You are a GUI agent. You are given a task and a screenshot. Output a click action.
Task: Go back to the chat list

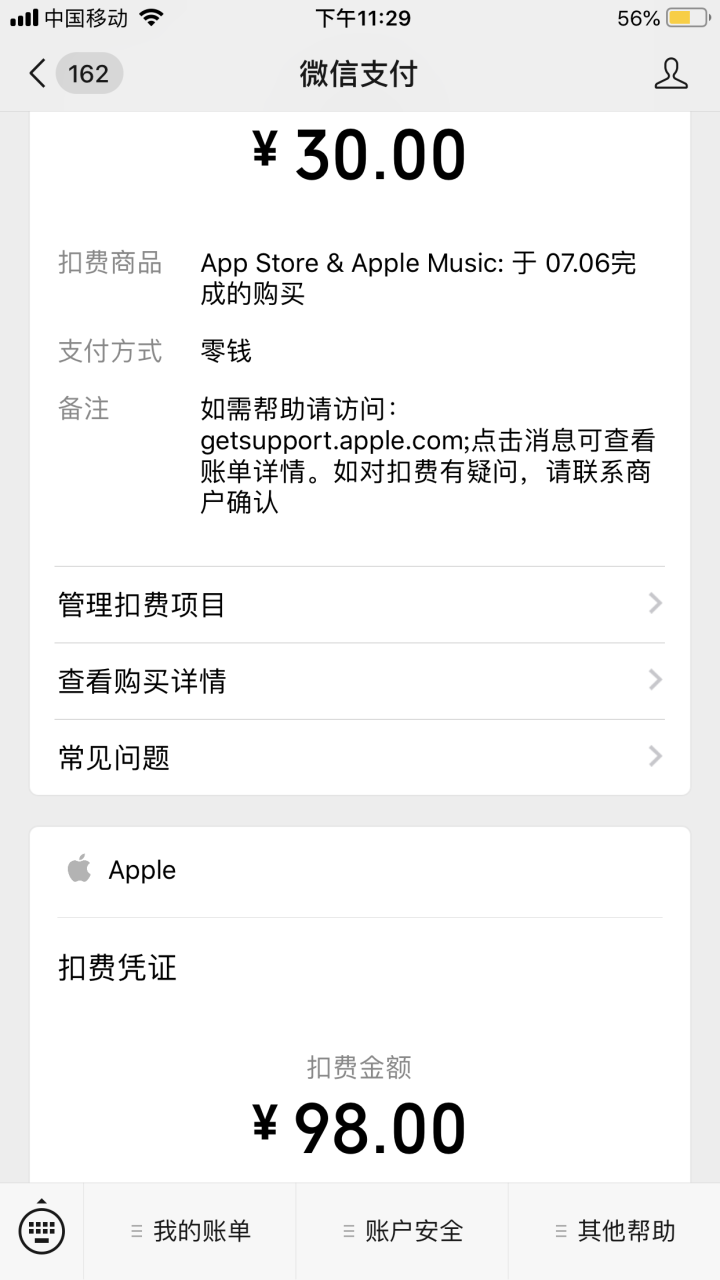click(x=40, y=74)
